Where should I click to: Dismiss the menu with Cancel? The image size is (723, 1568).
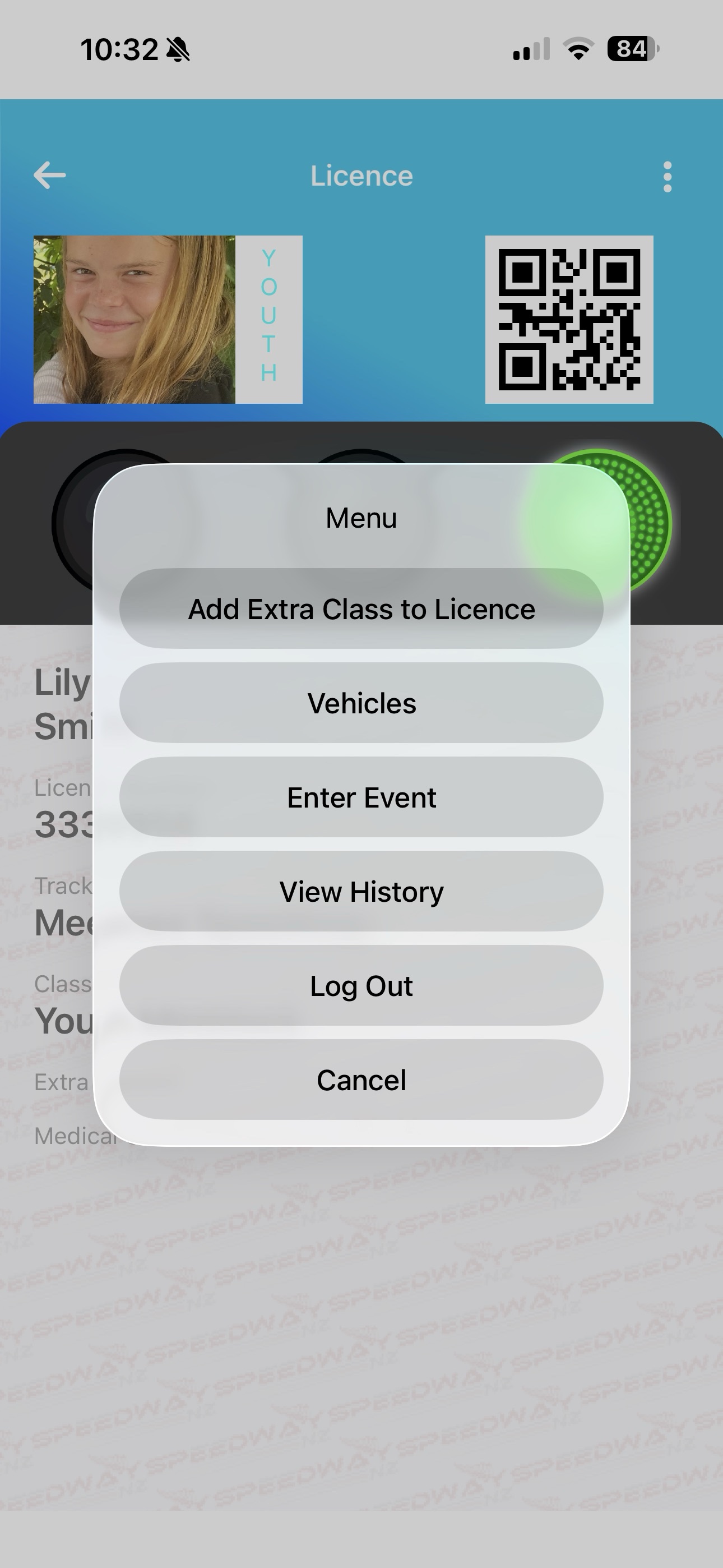tap(361, 1081)
